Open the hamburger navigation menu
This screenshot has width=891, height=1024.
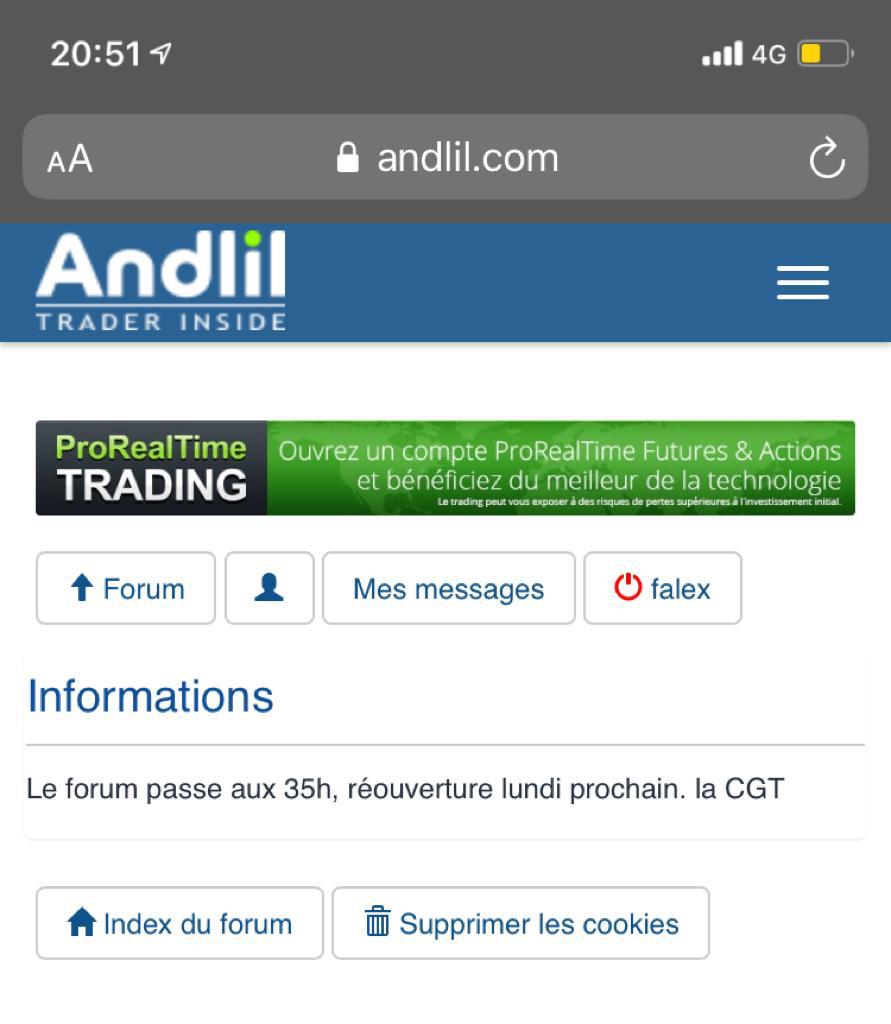tap(802, 283)
